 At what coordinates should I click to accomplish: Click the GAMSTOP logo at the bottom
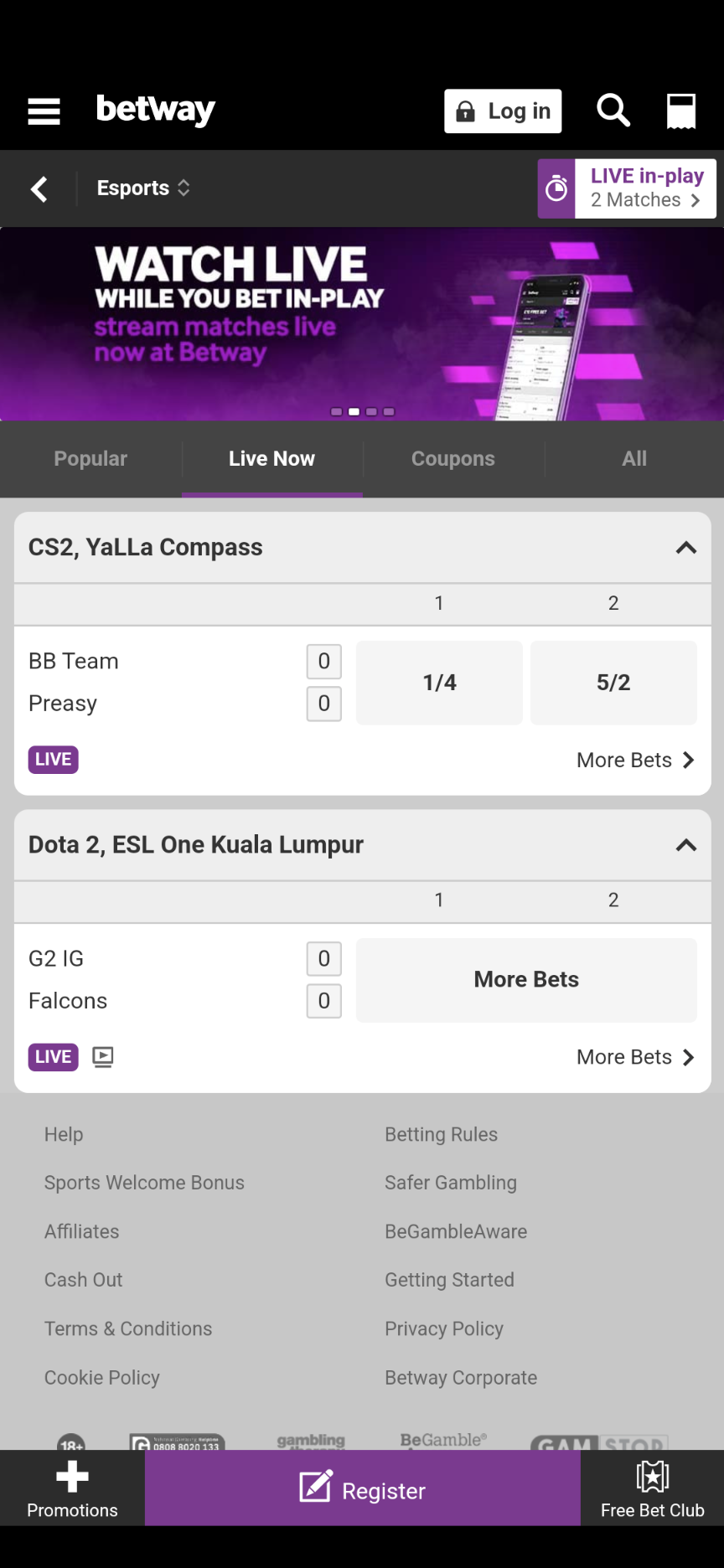(599, 1442)
